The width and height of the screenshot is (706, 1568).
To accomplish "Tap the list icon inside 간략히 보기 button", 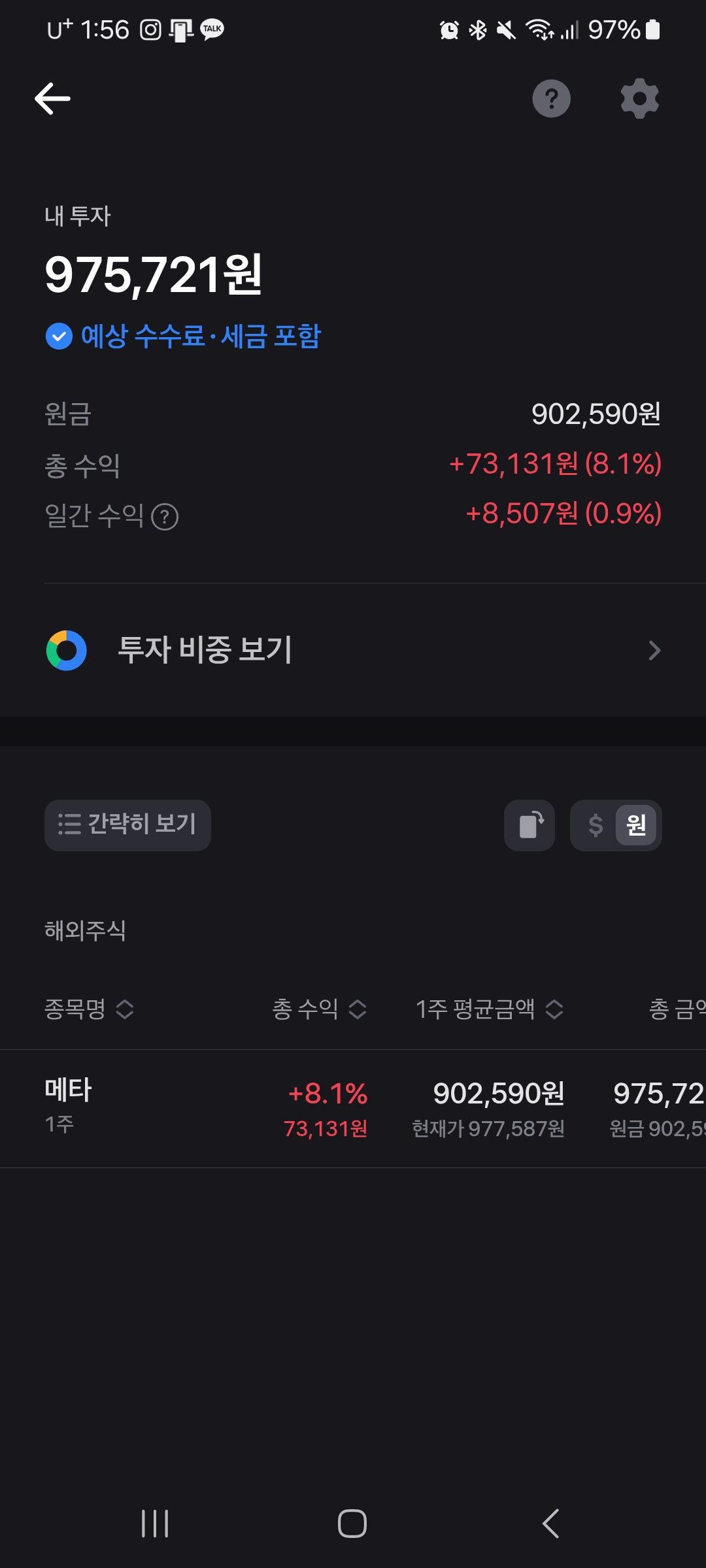I will (69, 825).
